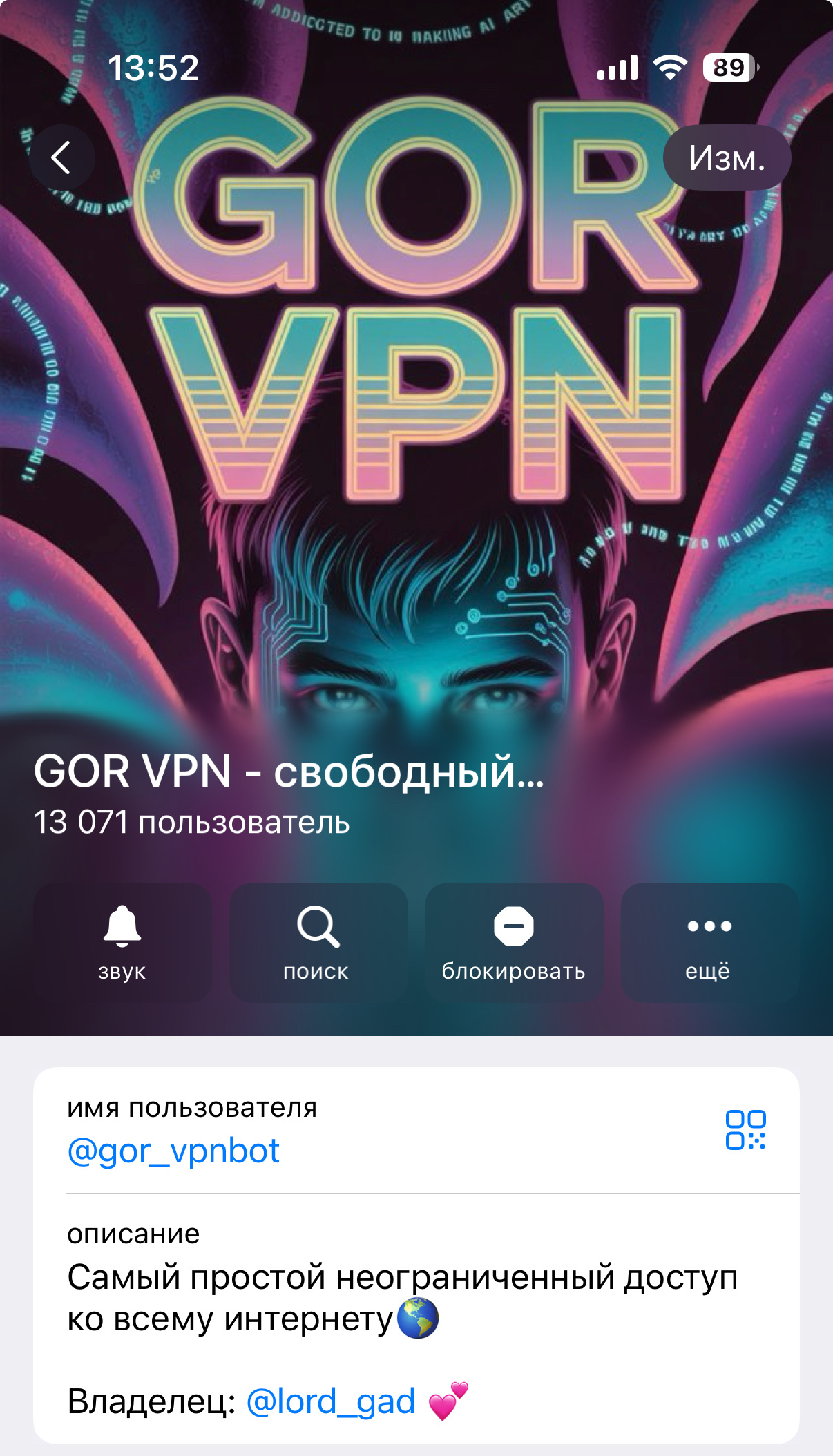Open поиск to search the chat
The width and height of the screenshot is (833, 1456).
(318, 942)
